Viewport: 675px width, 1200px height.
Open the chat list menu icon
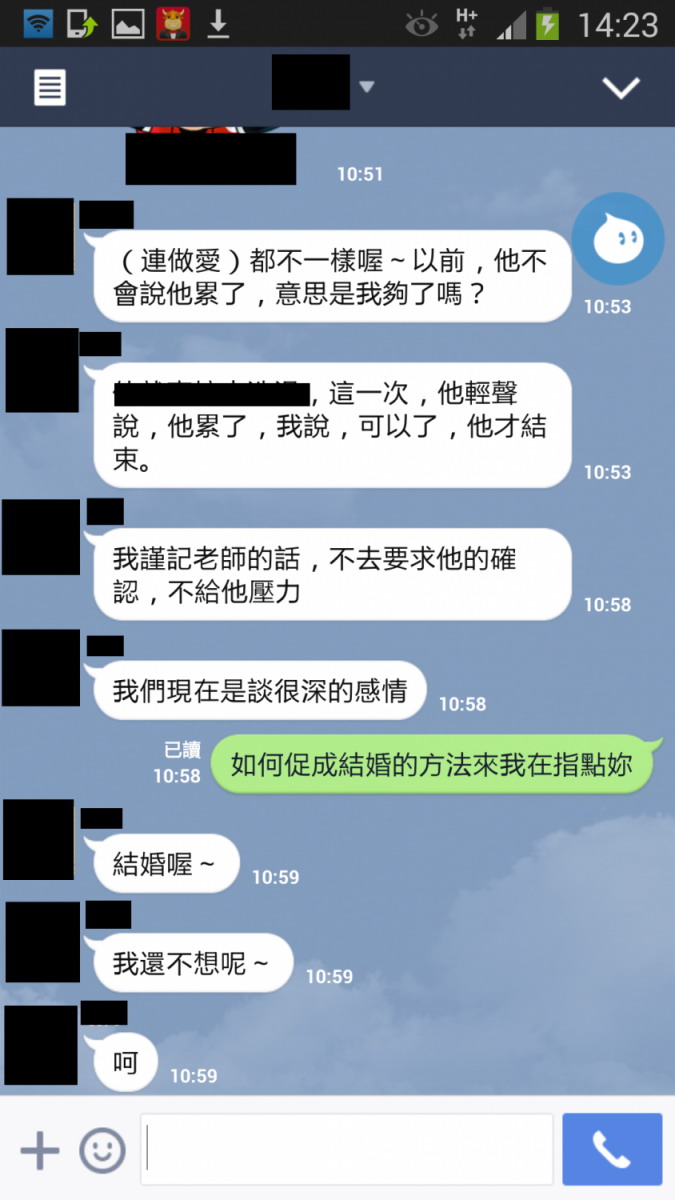[x=50, y=88]
